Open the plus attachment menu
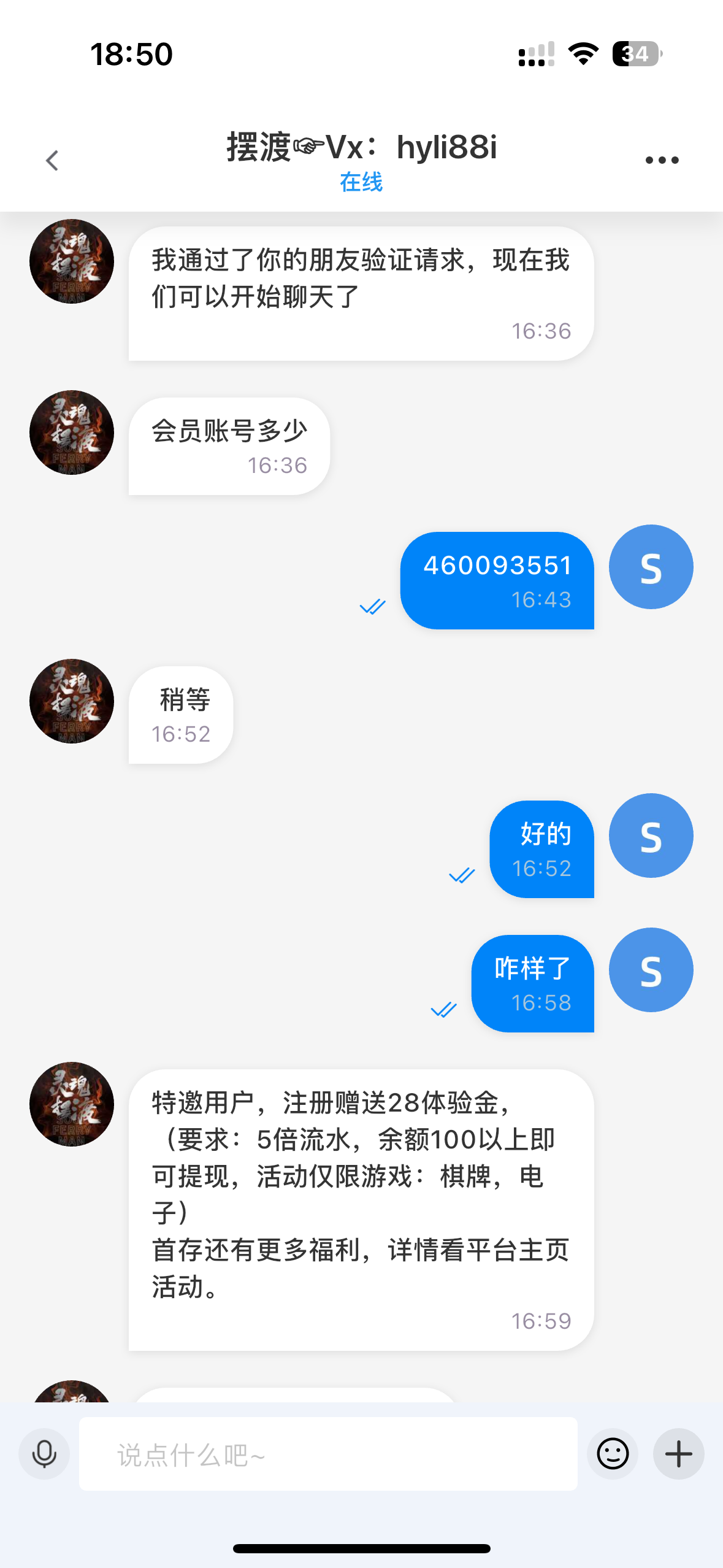This screenshot has width=723, height=1568. (x=678, y=1454)
